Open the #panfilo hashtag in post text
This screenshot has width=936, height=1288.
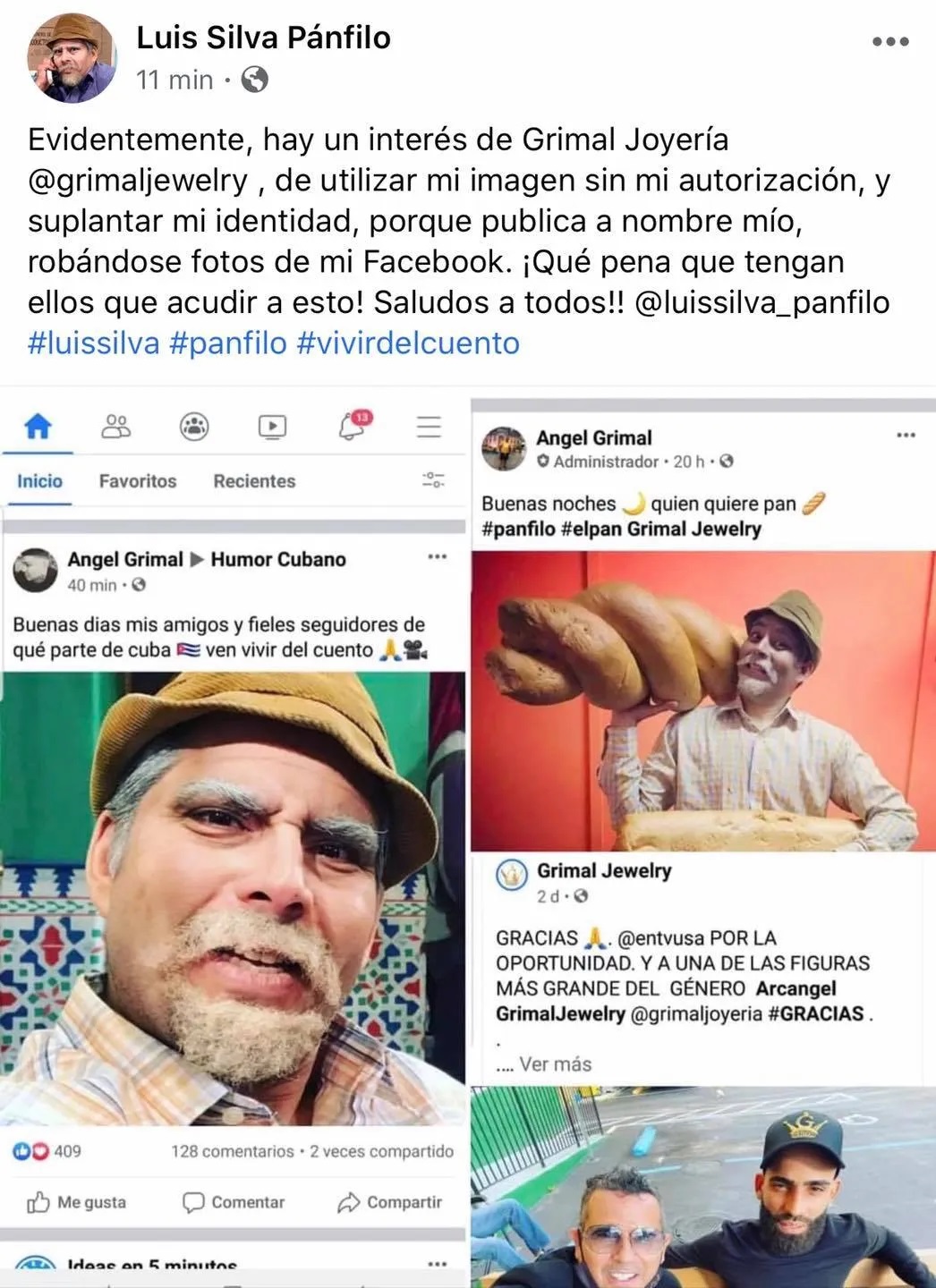point(227,343)
